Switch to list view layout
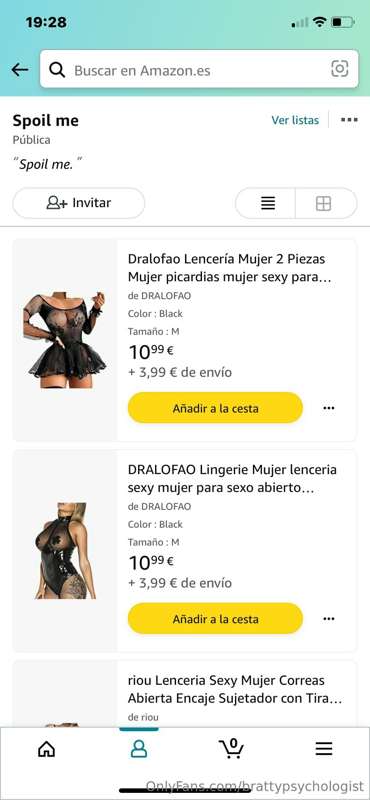 pos(265,203)
